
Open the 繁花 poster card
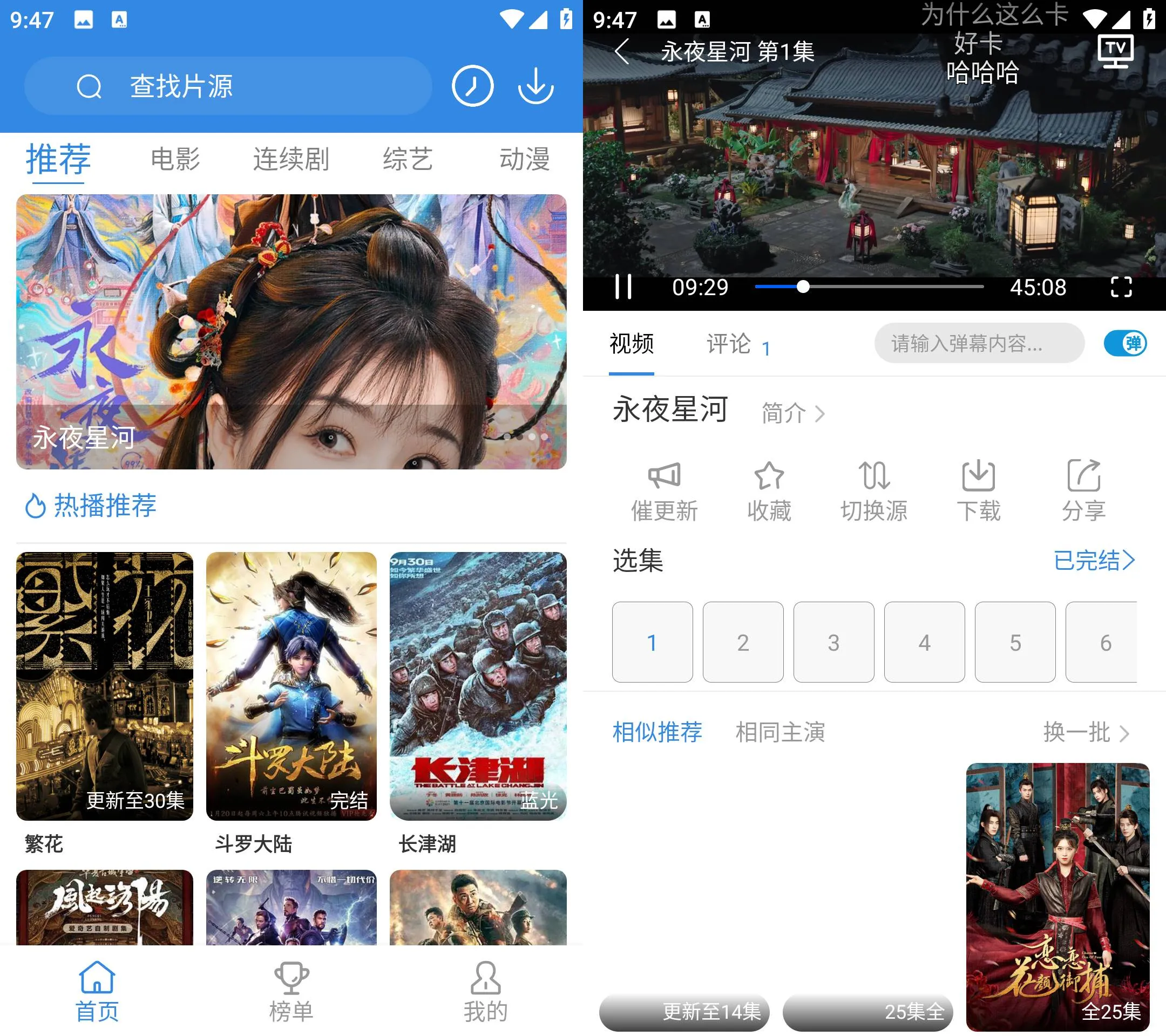[x=104, y=686]
